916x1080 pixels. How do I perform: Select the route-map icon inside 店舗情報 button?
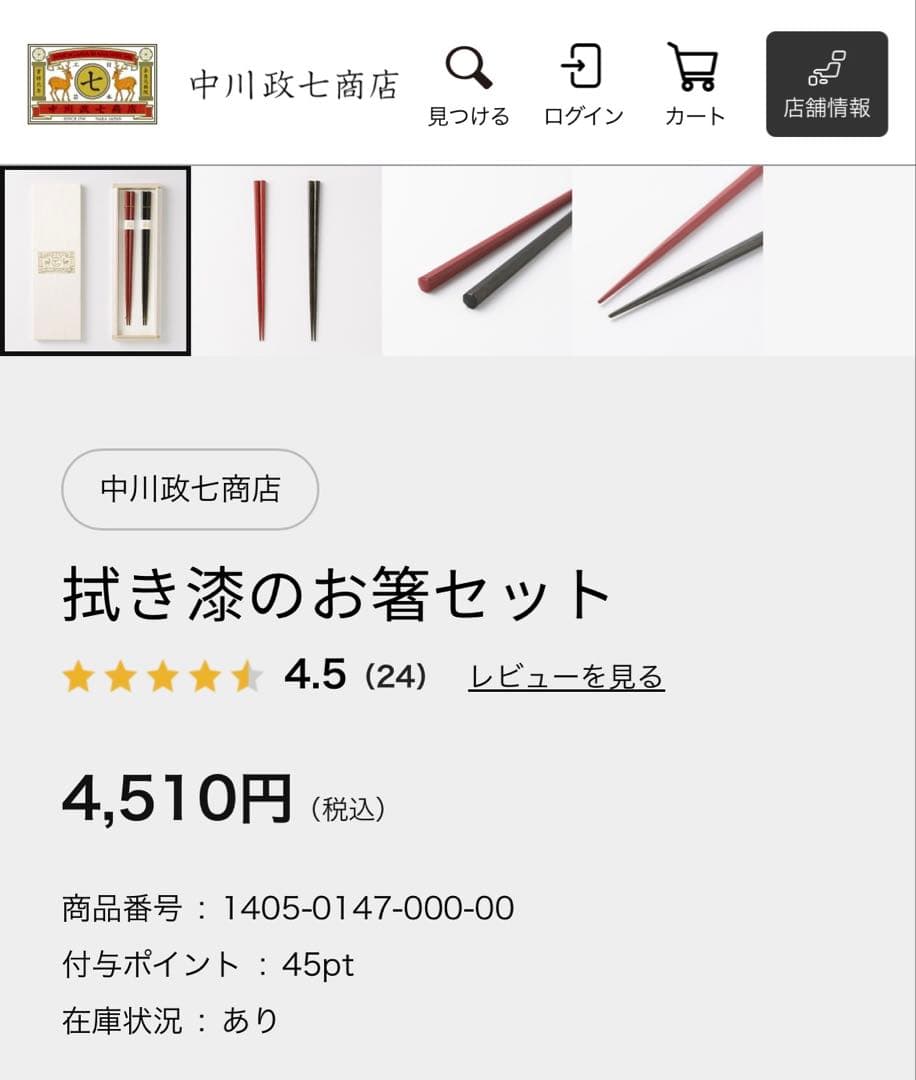click(825, 68)
